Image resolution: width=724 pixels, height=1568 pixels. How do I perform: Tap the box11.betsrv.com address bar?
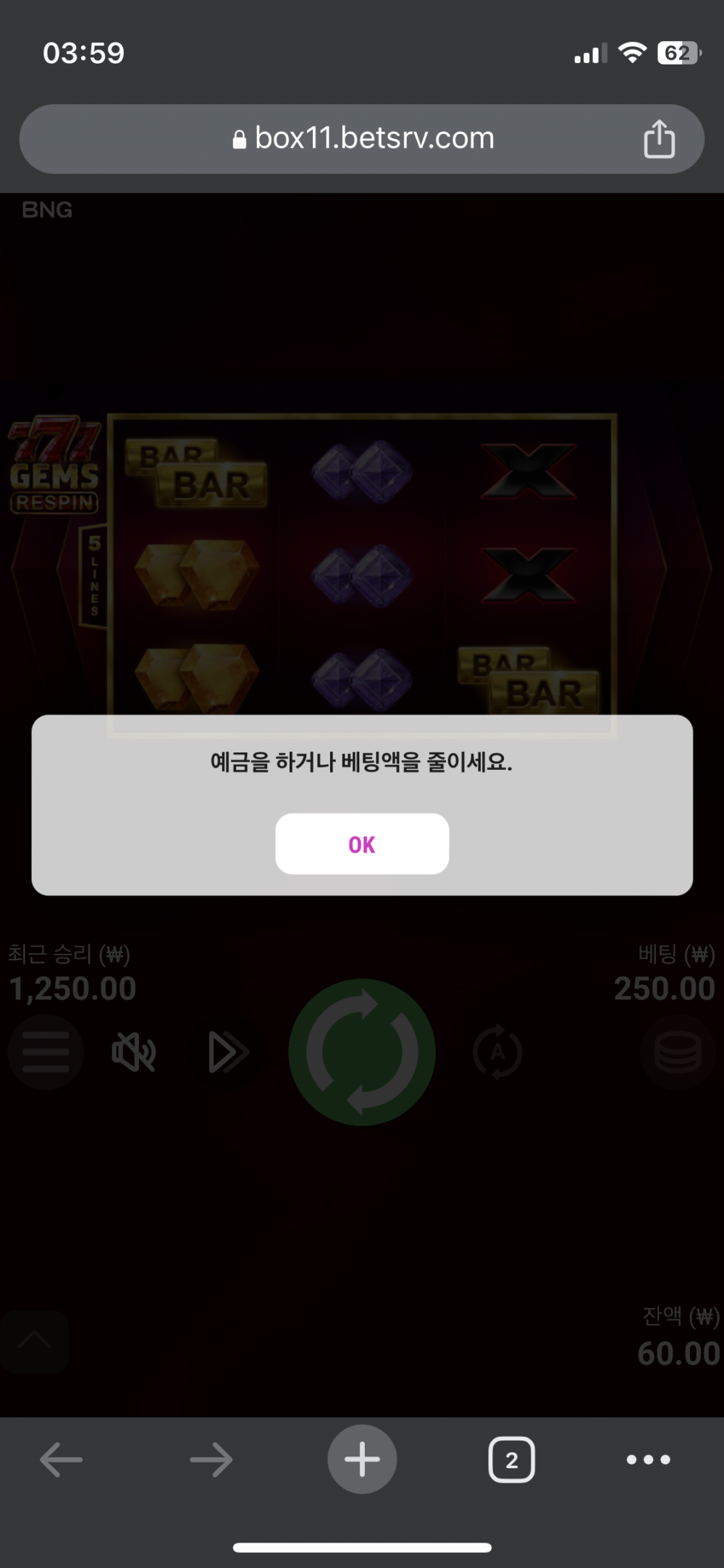pos(362,138)
